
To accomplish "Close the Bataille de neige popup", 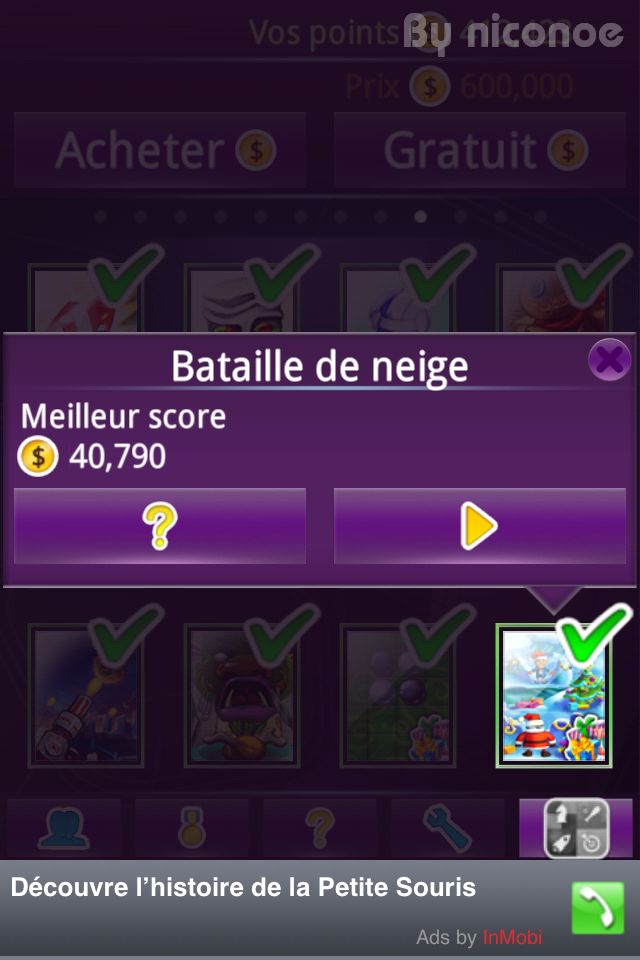I will click(x=608, y=359).
